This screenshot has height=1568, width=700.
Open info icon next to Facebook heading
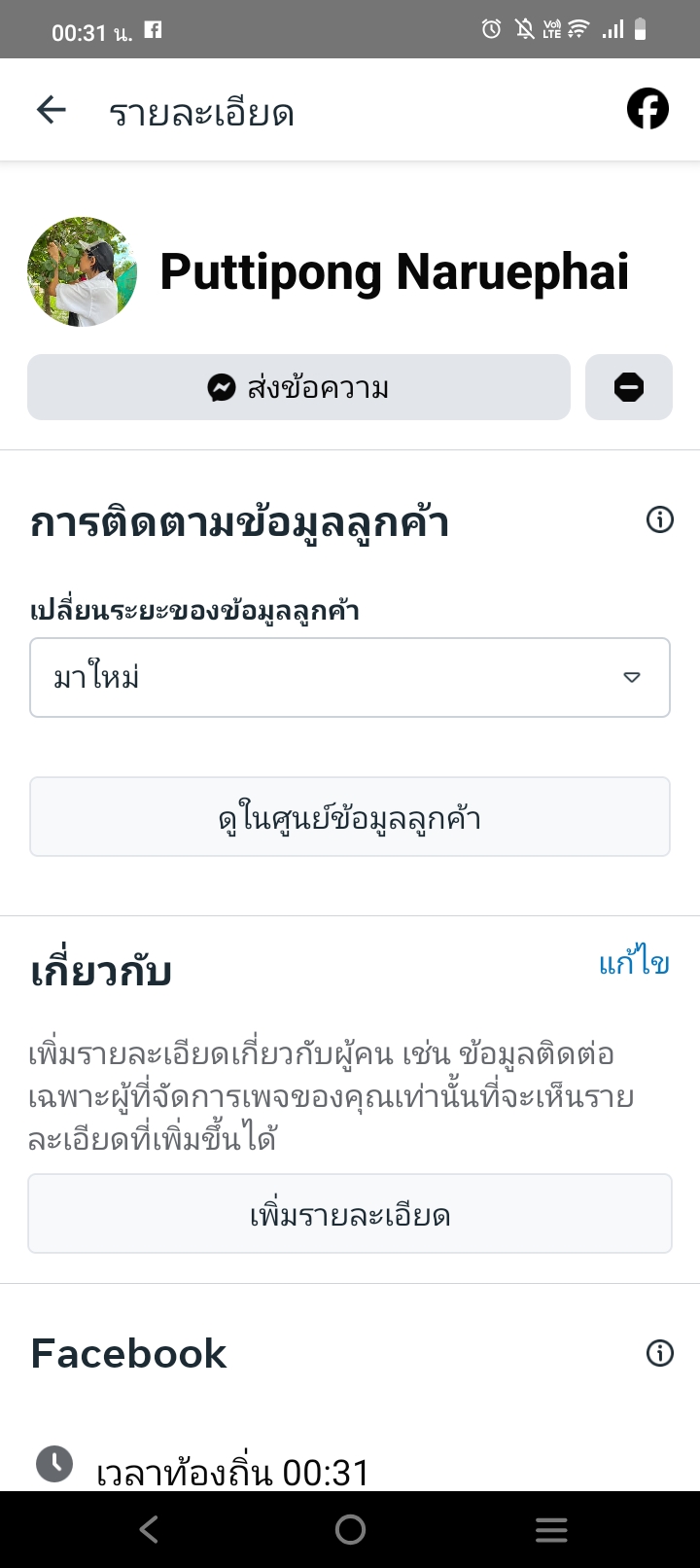[x=659, y=1352]
